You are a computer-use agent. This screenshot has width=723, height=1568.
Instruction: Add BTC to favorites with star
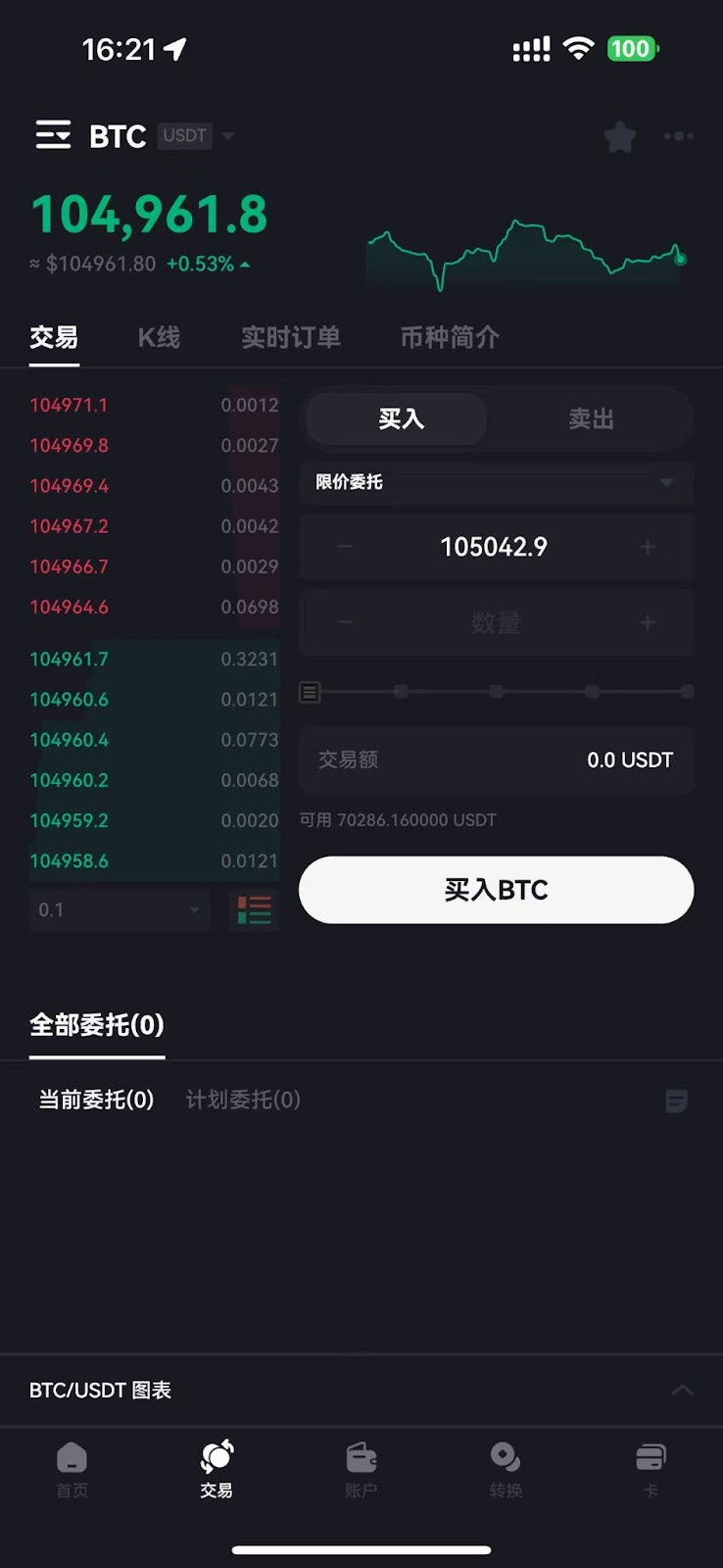(x=619, y=136)
